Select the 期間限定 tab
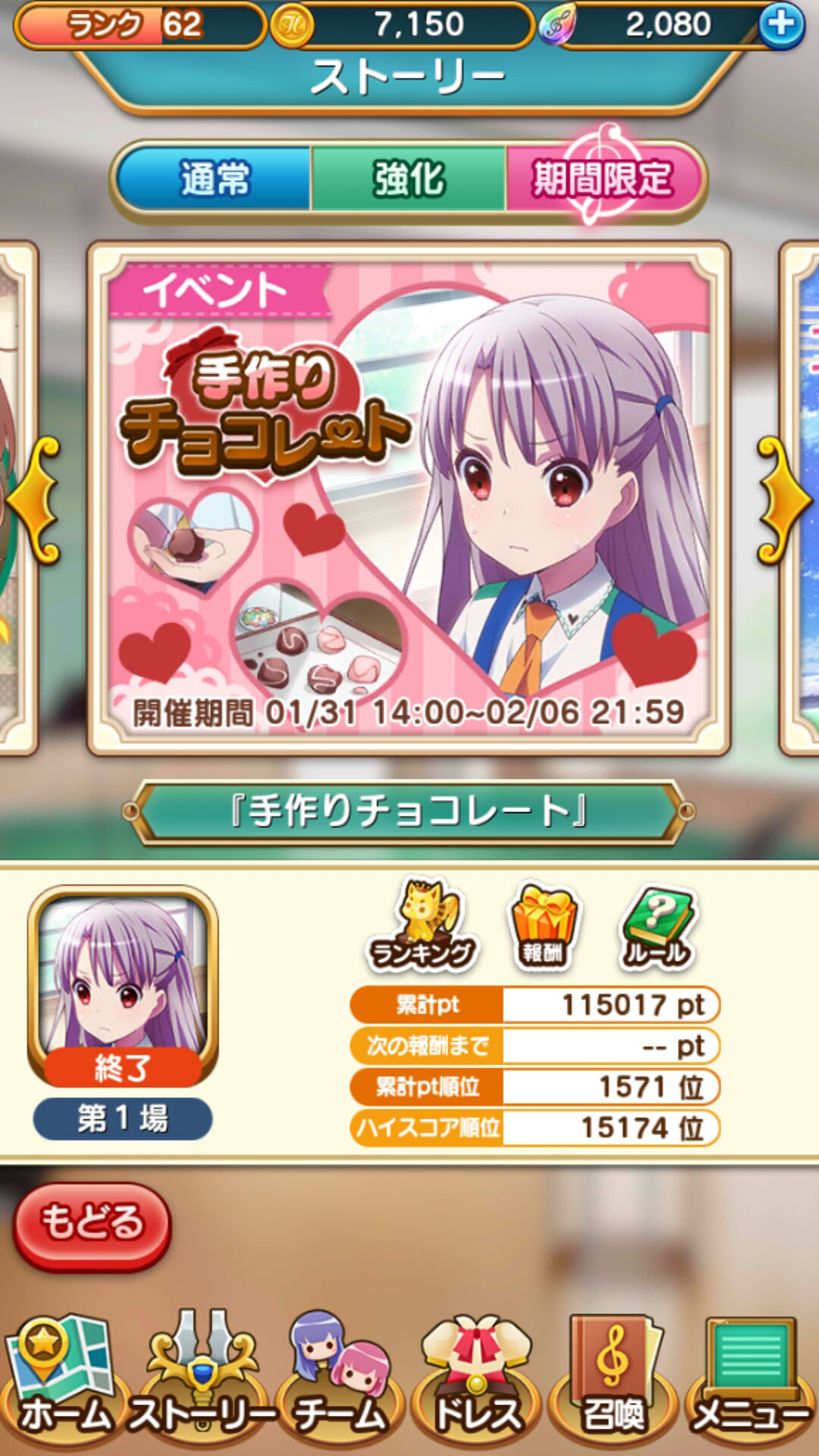The width and height of the screenshot is (819, 1456). (602, 179)
